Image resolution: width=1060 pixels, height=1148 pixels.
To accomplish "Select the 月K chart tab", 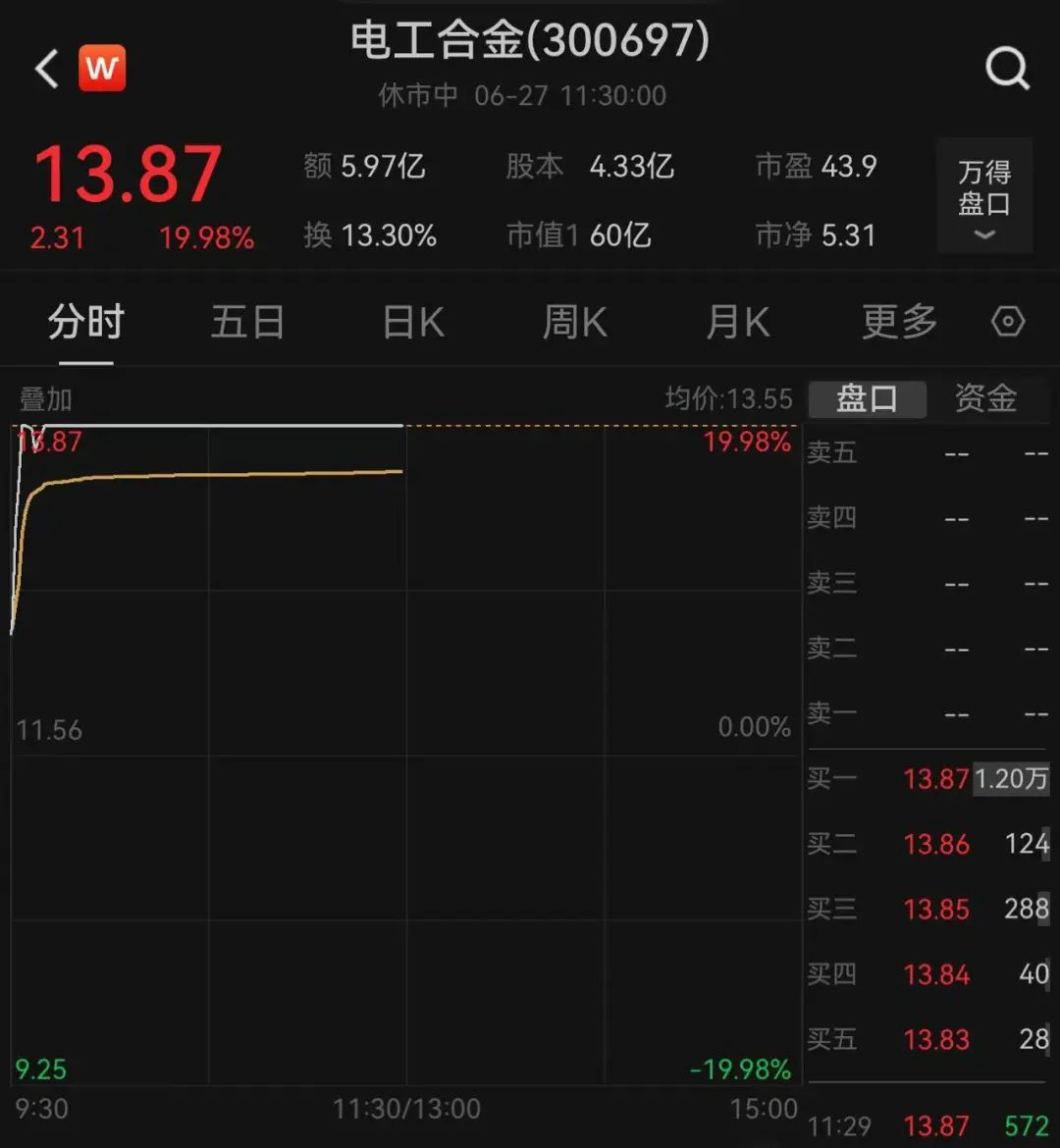I will pos(737,322).
